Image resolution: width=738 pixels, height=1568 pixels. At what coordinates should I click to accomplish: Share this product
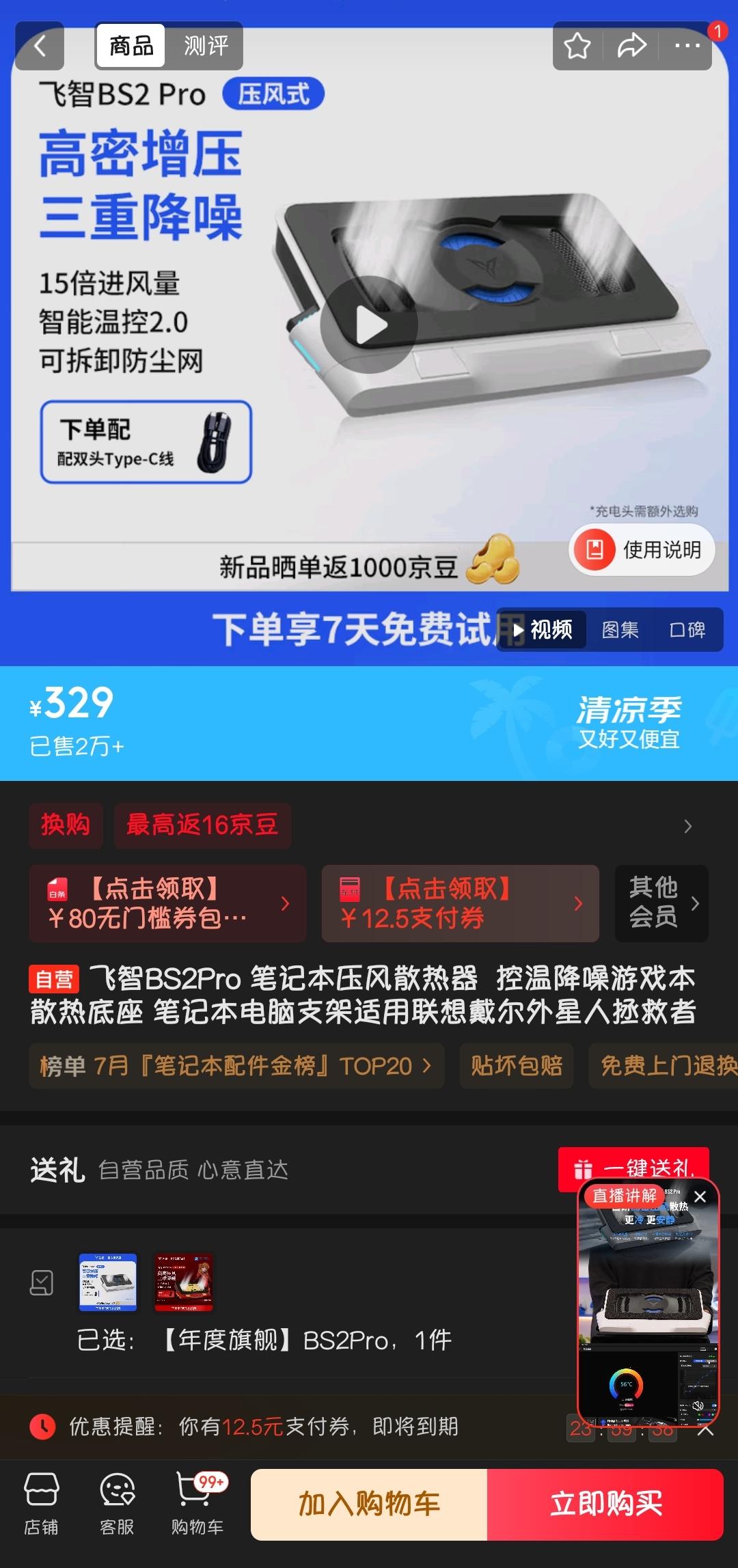click(631, 46)
